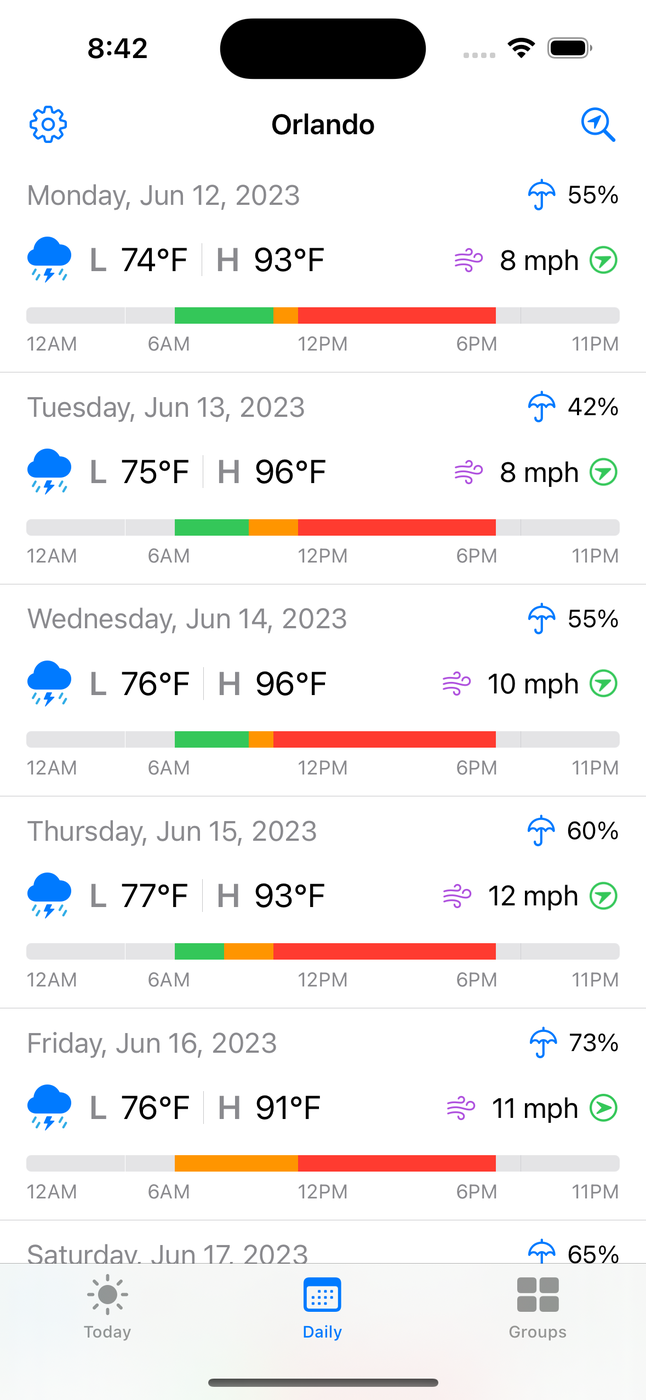The image size is (646, 1400).
Task: Switch to the Groups tab
Action: (537, 1307)
